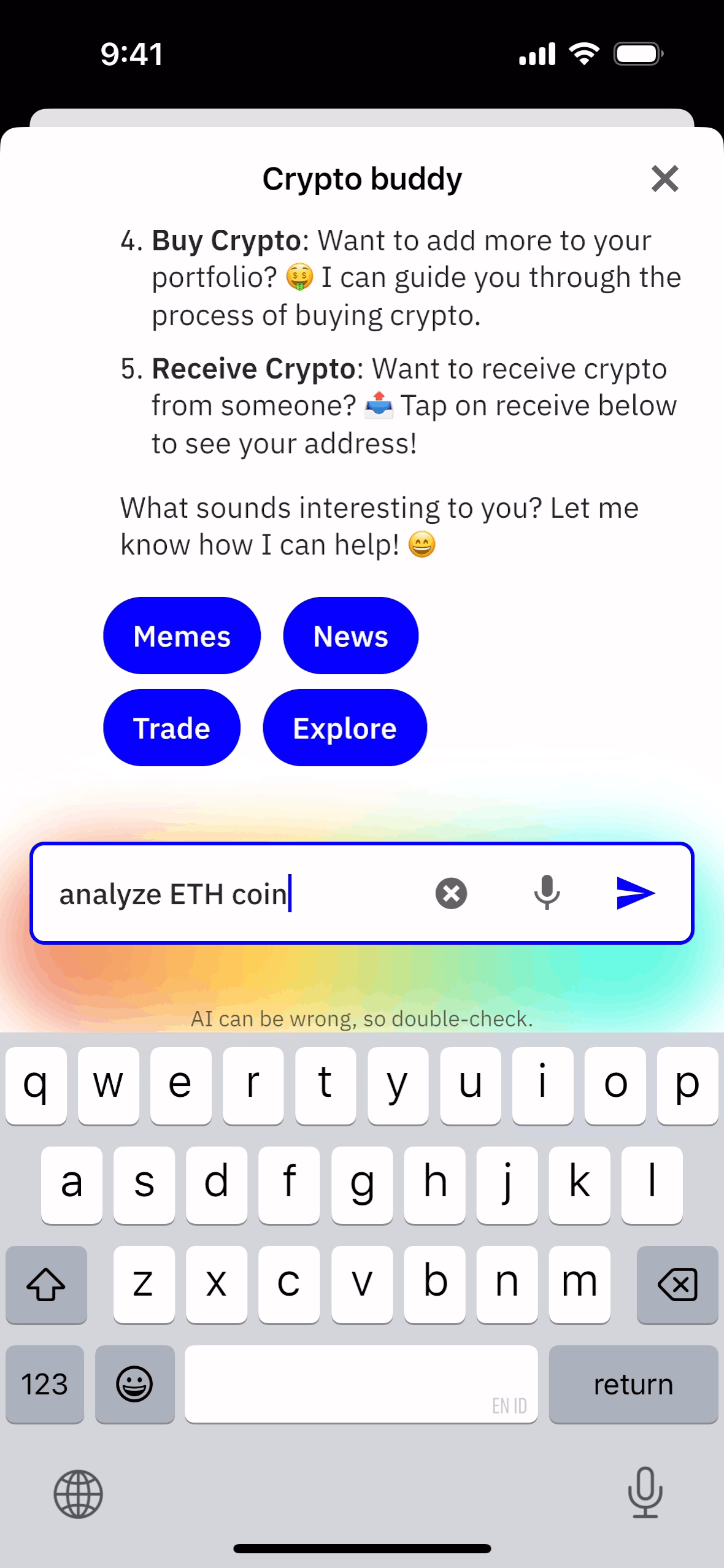
Task: Delete a character with the backspace key
Action: [677, 1285]
